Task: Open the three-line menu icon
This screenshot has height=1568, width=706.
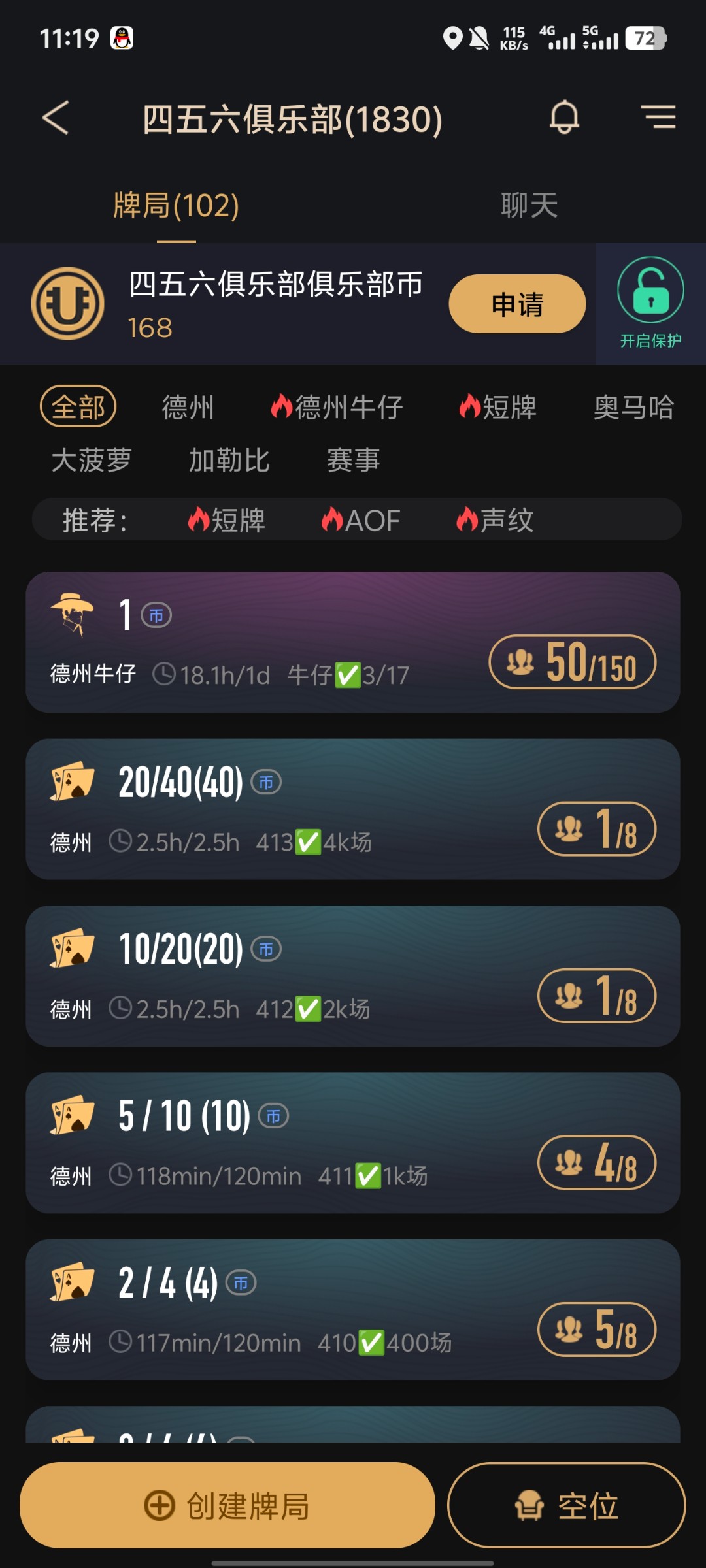Action: pos(658,118)
